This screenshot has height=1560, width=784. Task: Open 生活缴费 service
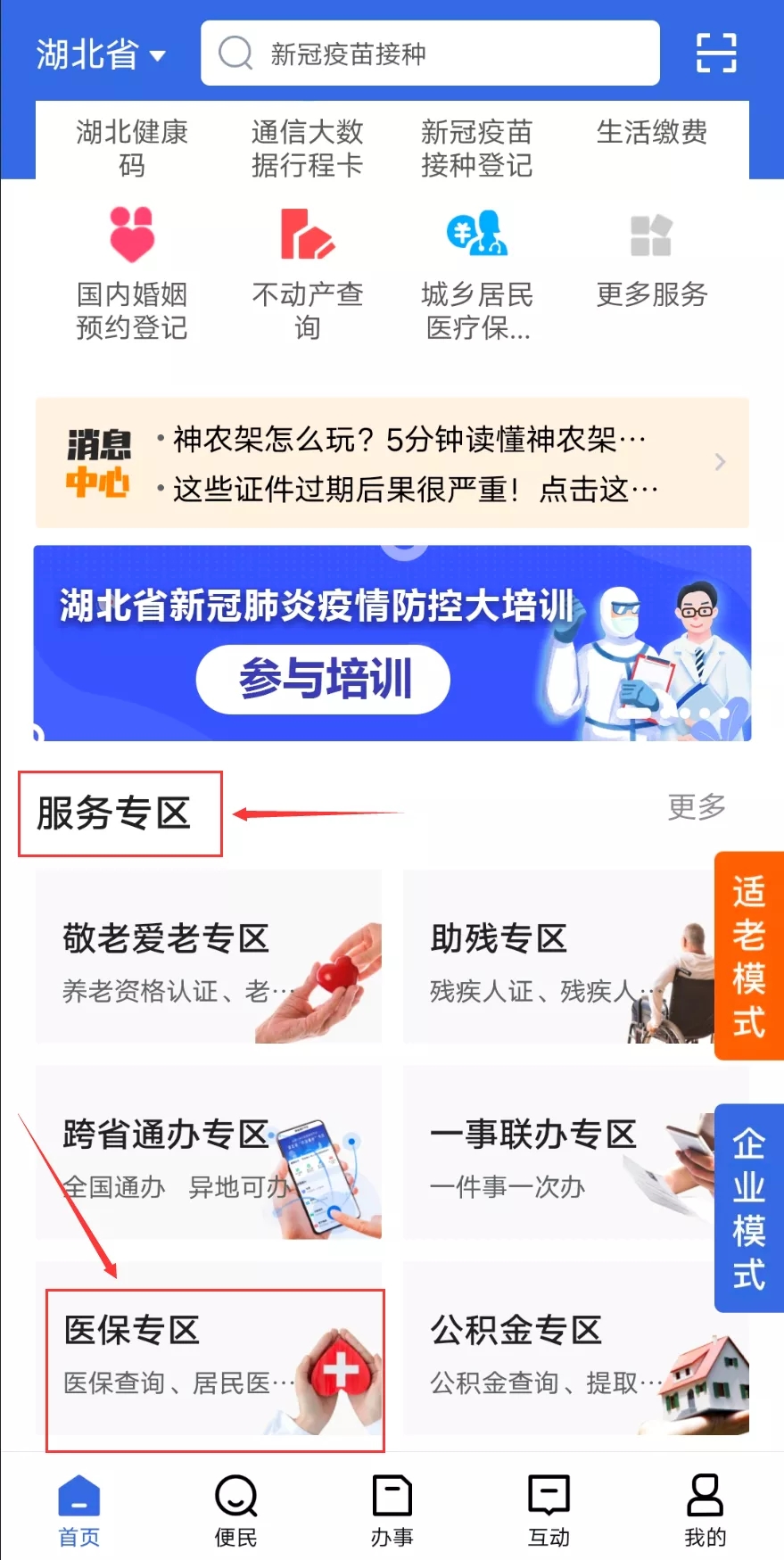tap(651, 133)
